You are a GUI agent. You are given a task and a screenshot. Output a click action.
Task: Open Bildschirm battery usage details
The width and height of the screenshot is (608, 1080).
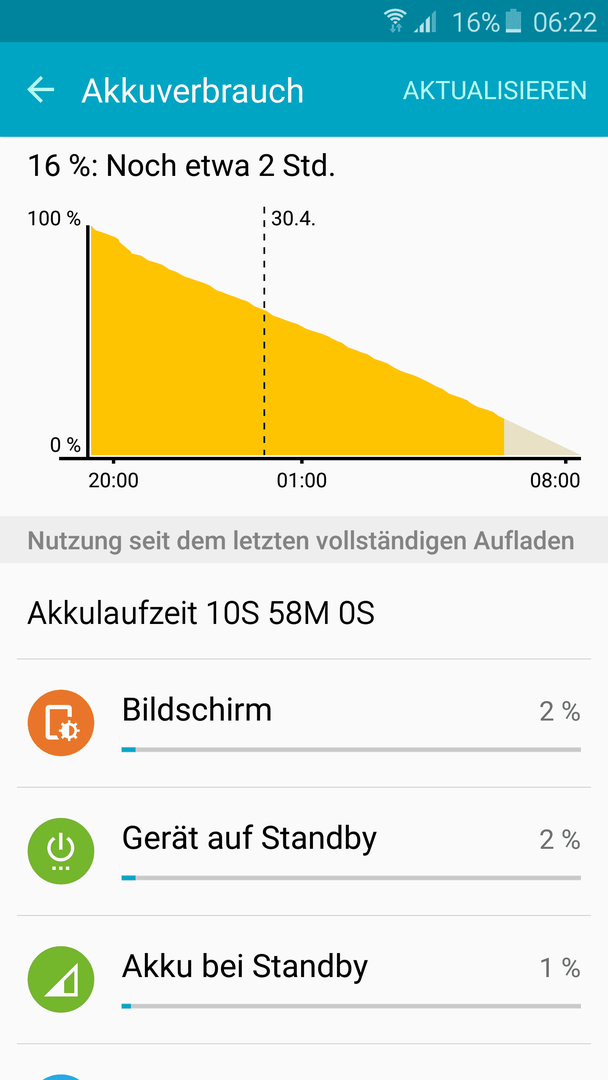(x=304, y=723)
